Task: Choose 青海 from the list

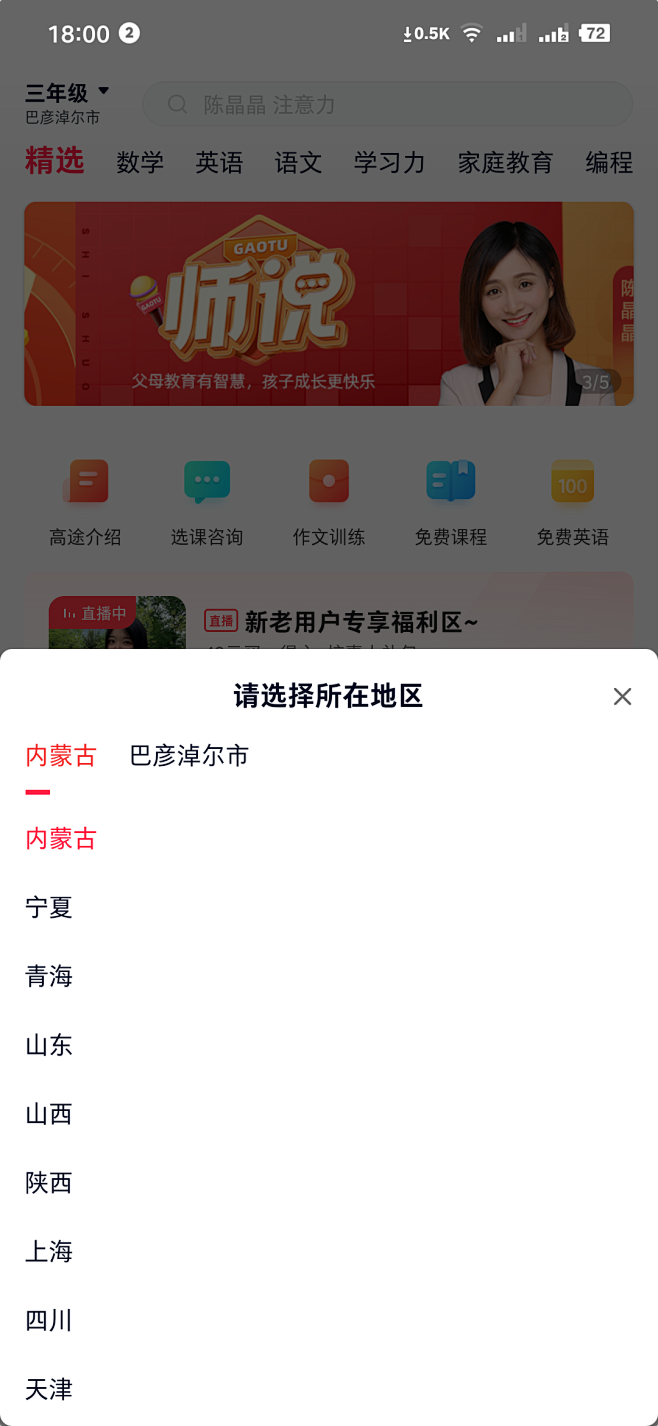Action: pyautogui.click(x=49, y=976)
